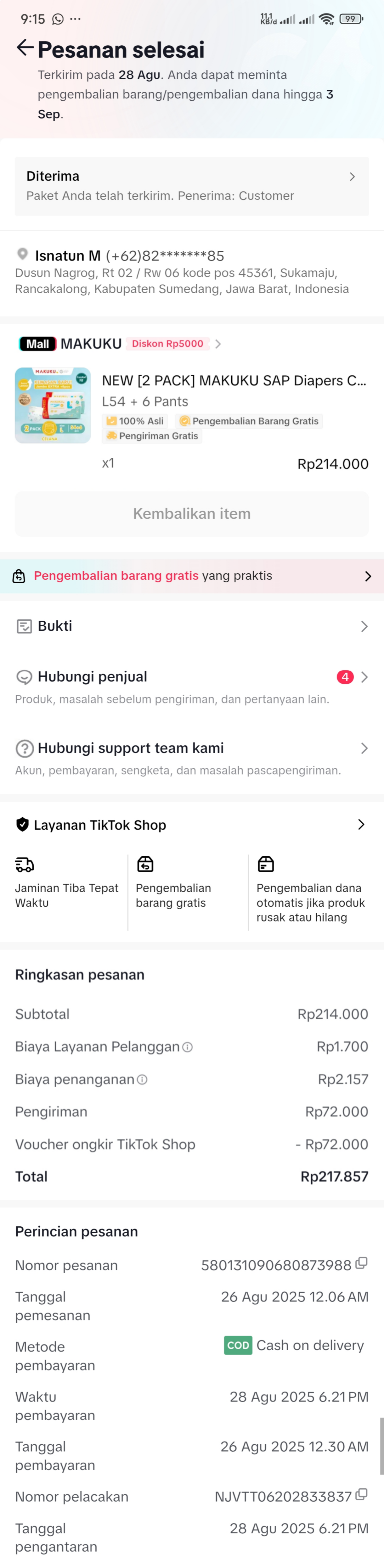Open the MAKUKU Mall store page
The width and height of the screenshot is (384, 1568).
[x=91, y=344]
